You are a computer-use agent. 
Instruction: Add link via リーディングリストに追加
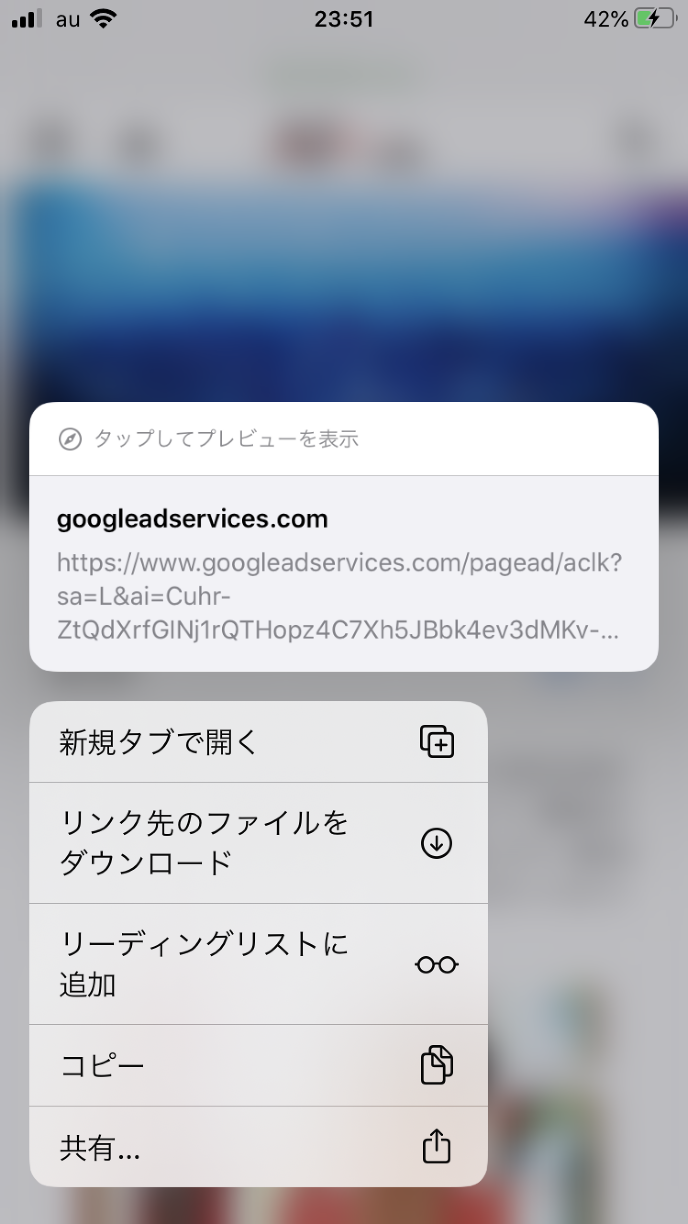258,964
